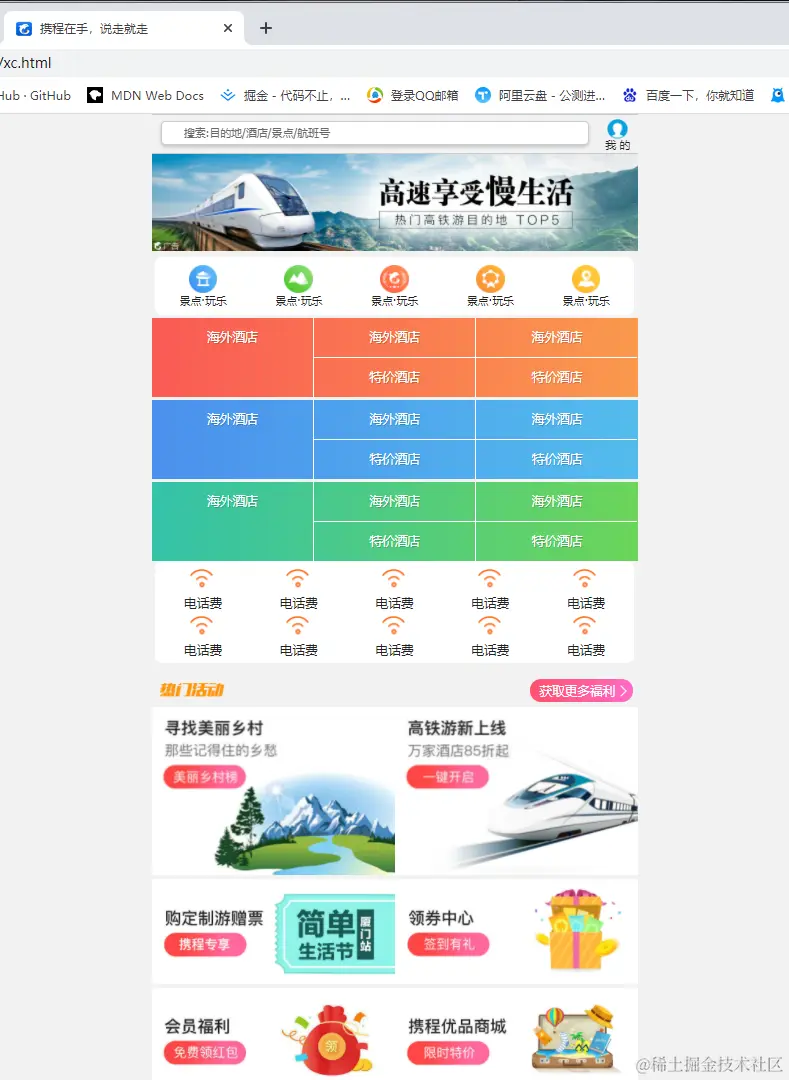Open the 阿里云盘 bookmark
The width and height of the screenshot is (789, 1080).
(x=541, y=96)
